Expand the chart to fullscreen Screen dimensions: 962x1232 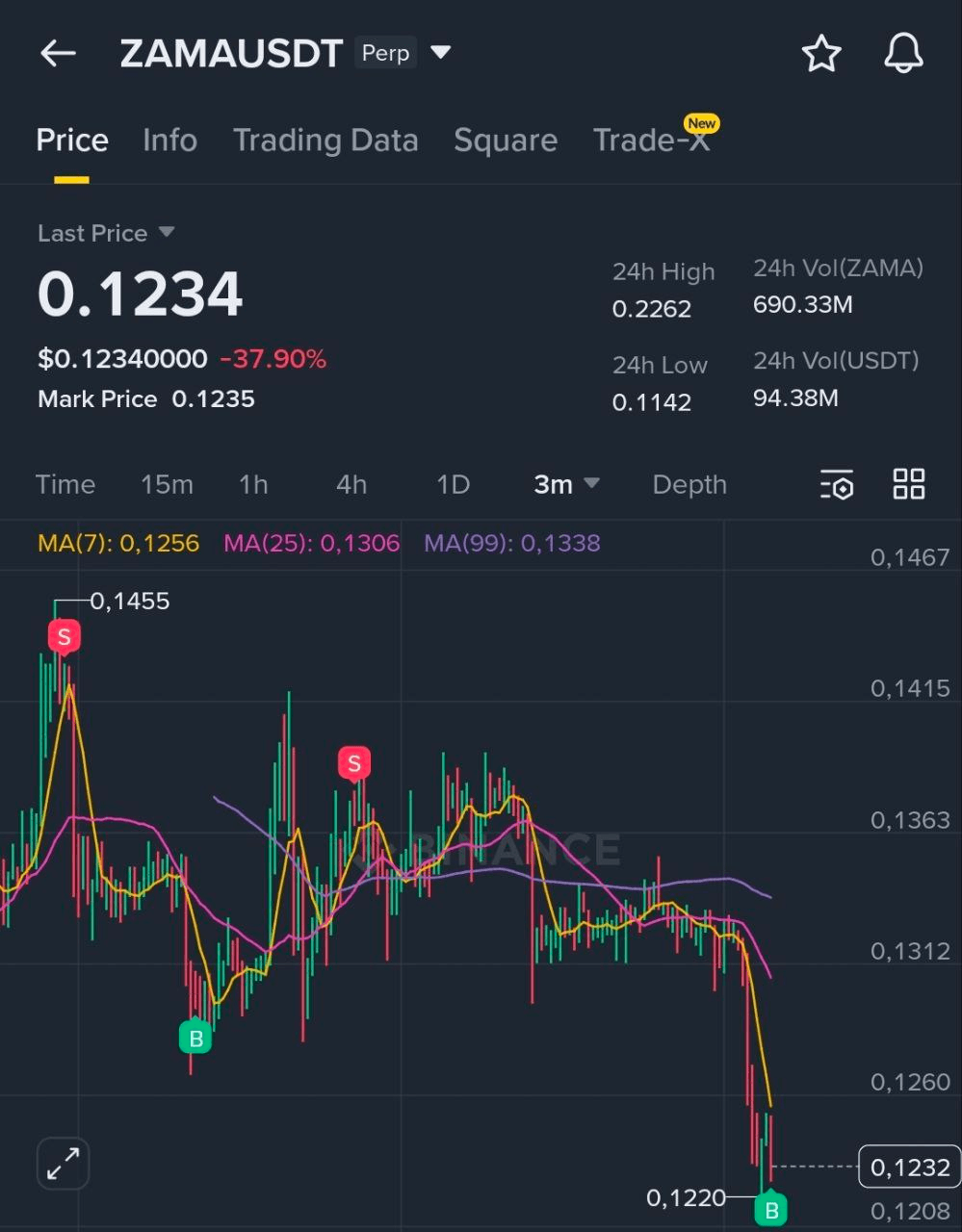pyautogui.click(x=64, y=1165)
